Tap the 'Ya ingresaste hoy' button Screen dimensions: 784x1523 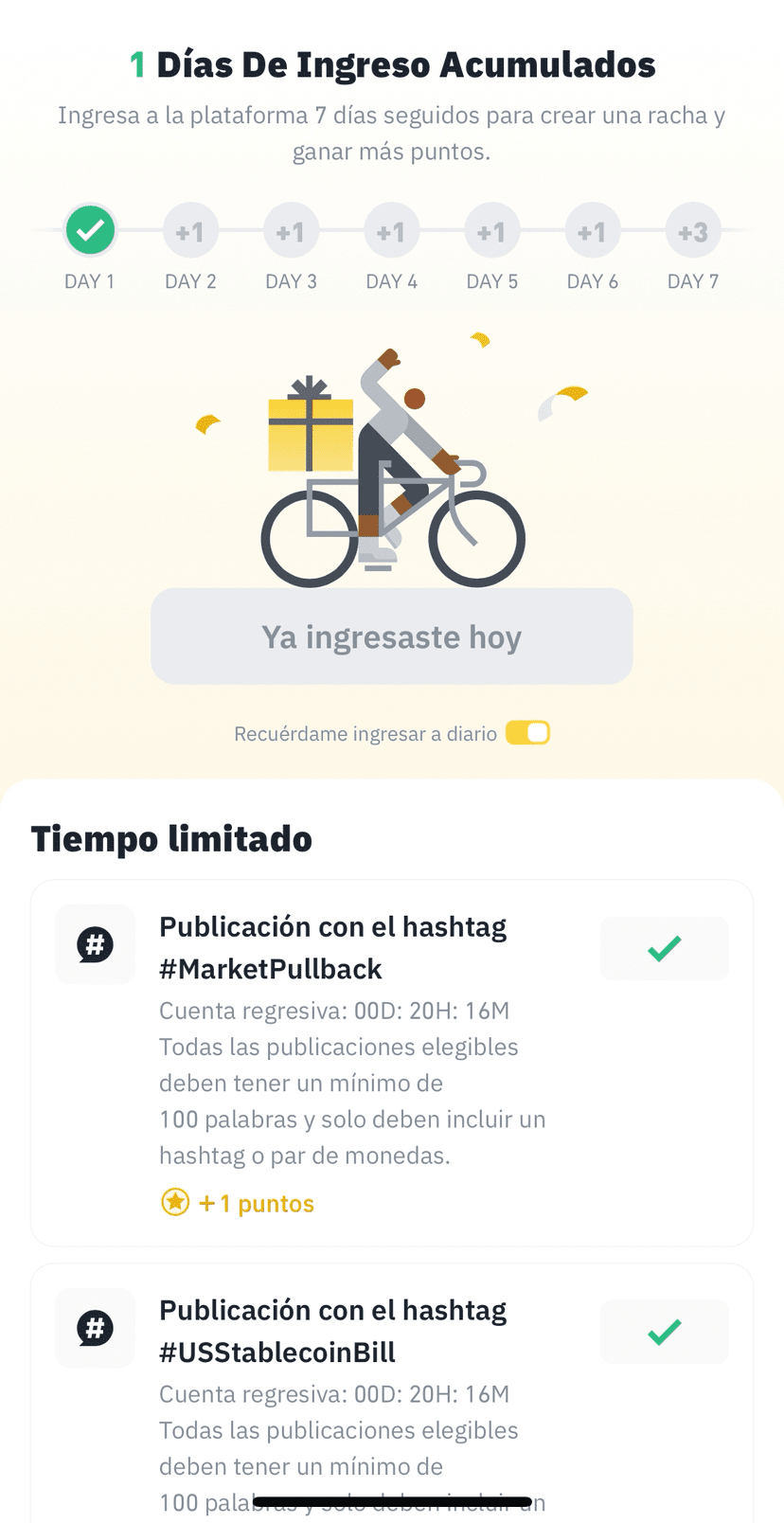391,636
